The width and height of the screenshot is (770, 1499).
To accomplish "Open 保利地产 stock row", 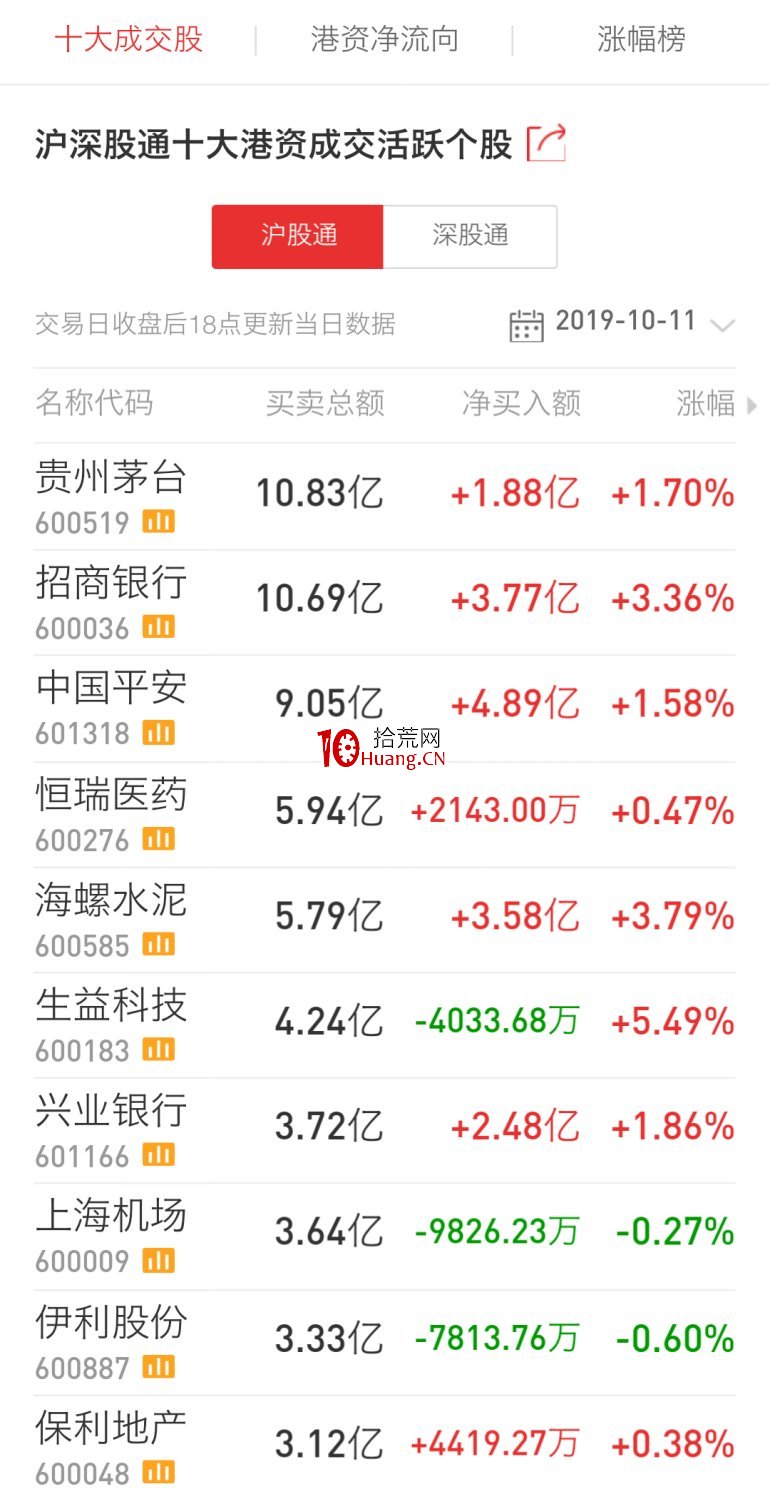I will click(x=385, y=1447).
